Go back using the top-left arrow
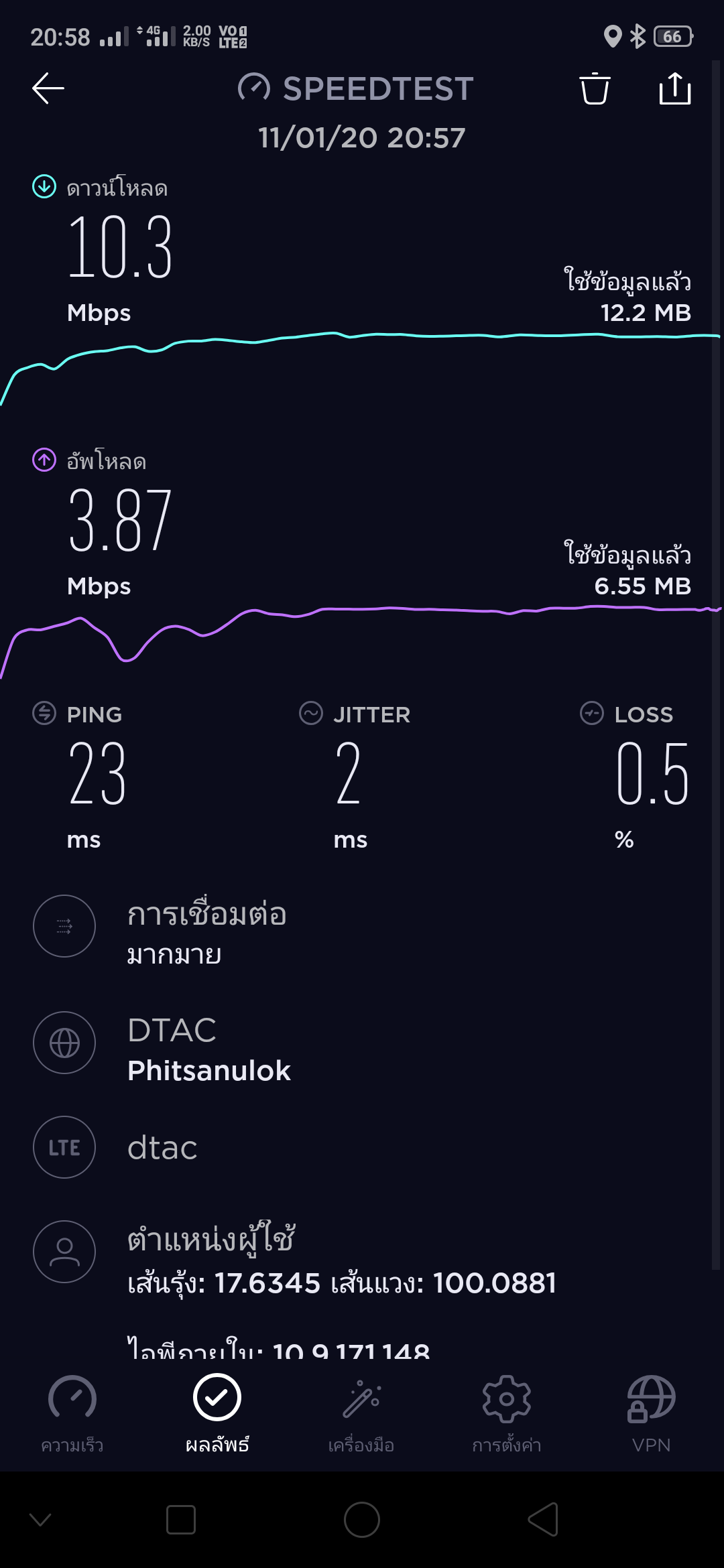 pyautogui.click(x=48, y=88)
